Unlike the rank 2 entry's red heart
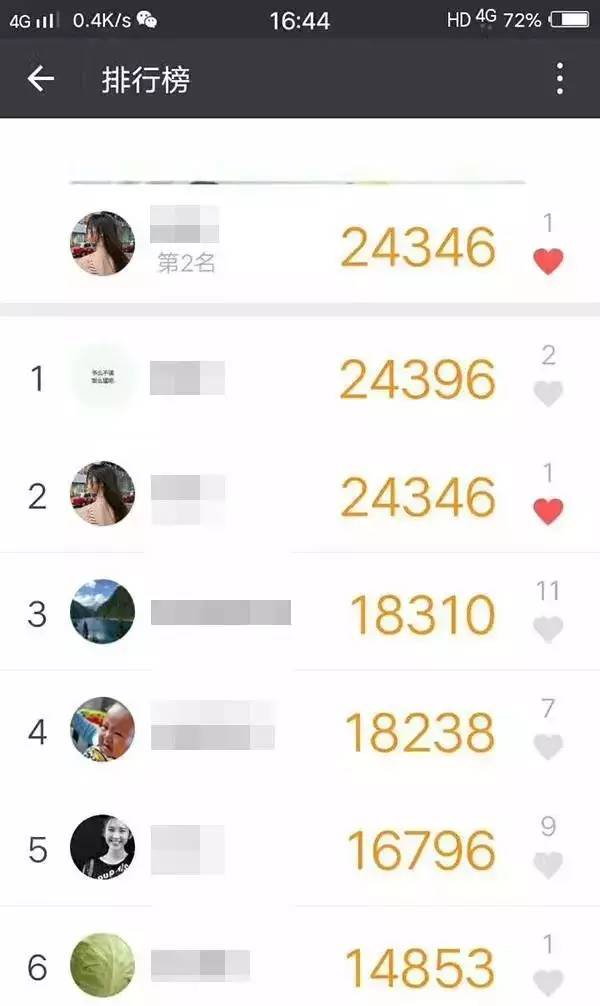Screen dimensions: 600x1006 click(548, 512)
